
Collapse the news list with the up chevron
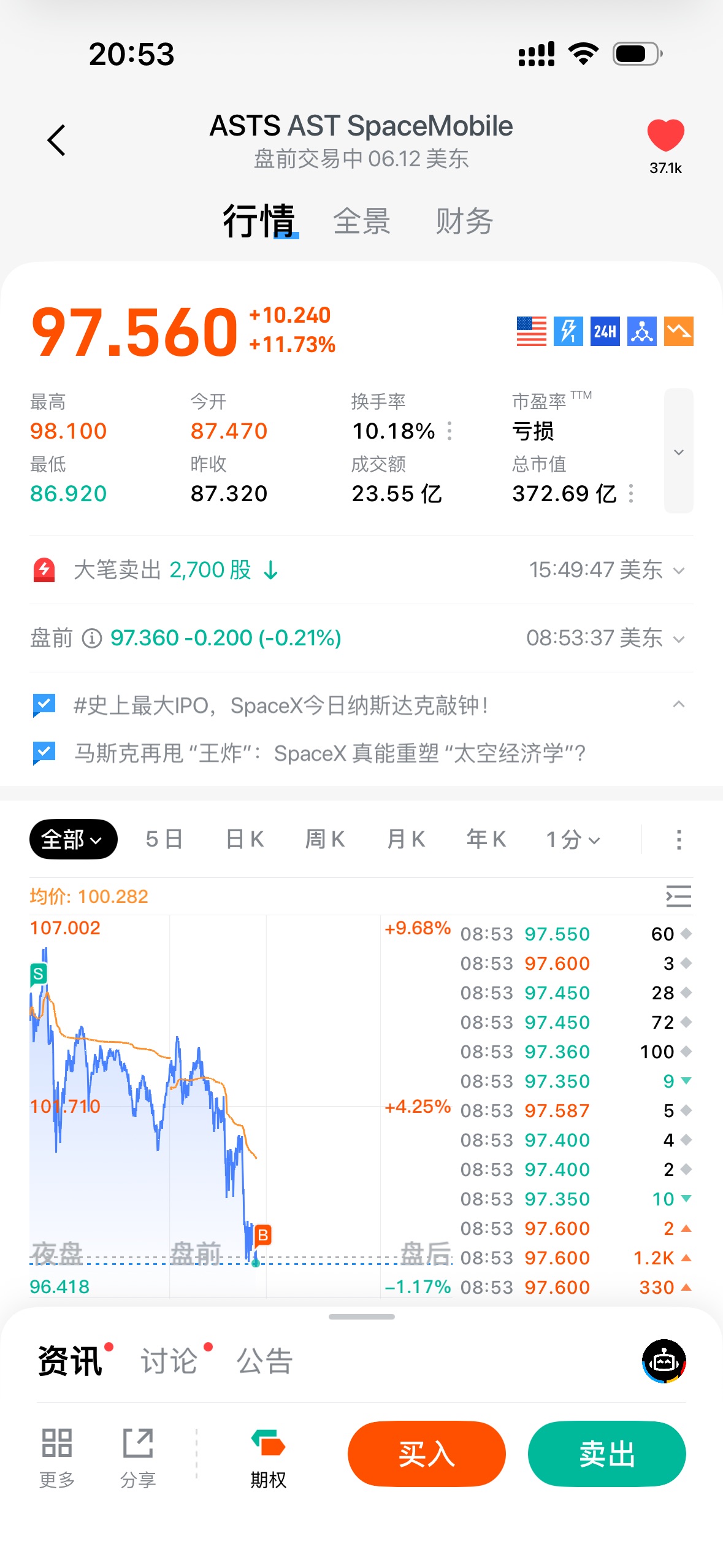tap(678, 704)
